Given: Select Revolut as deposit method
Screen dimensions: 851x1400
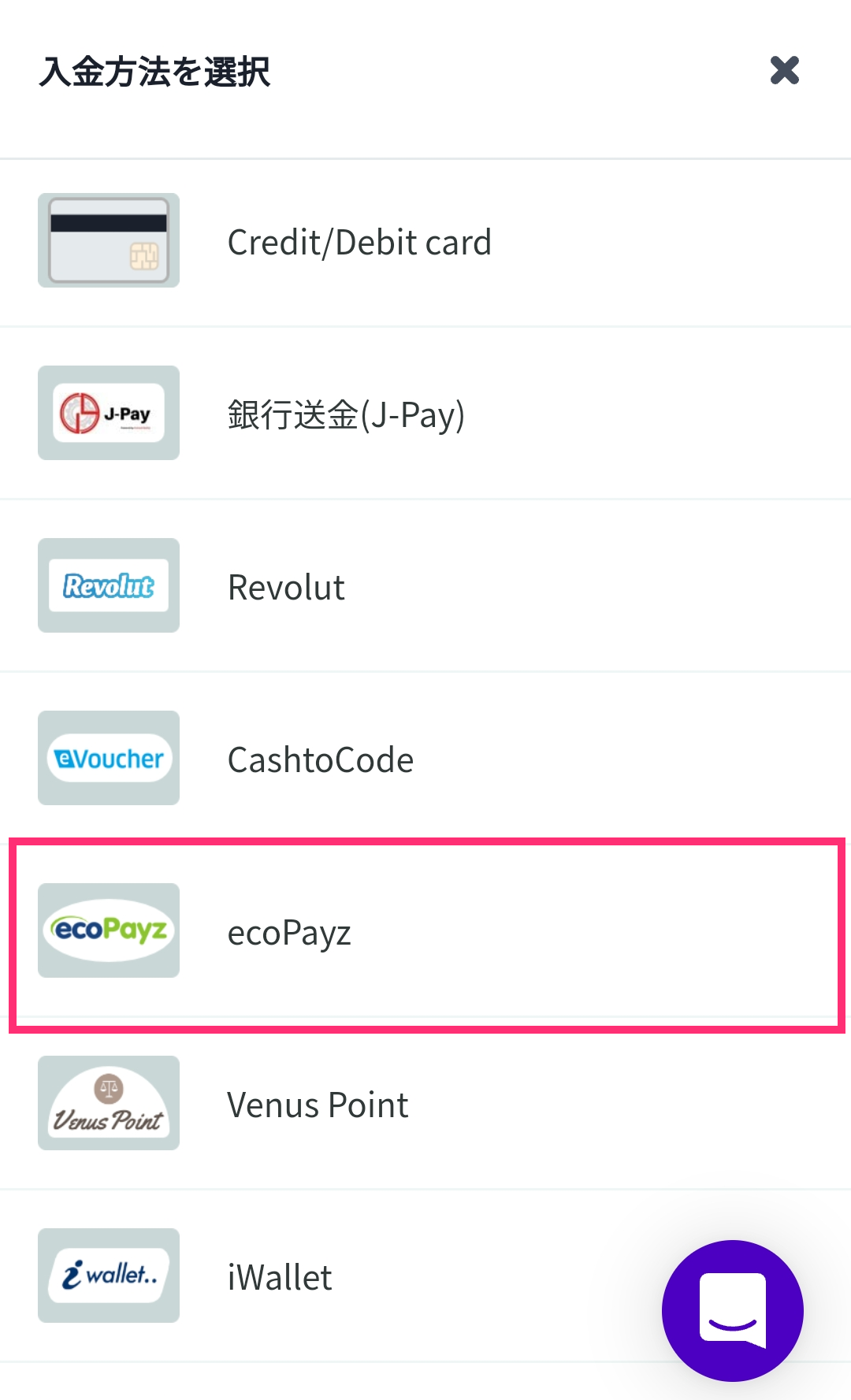Looking at the screenshot, I should 285,587.
